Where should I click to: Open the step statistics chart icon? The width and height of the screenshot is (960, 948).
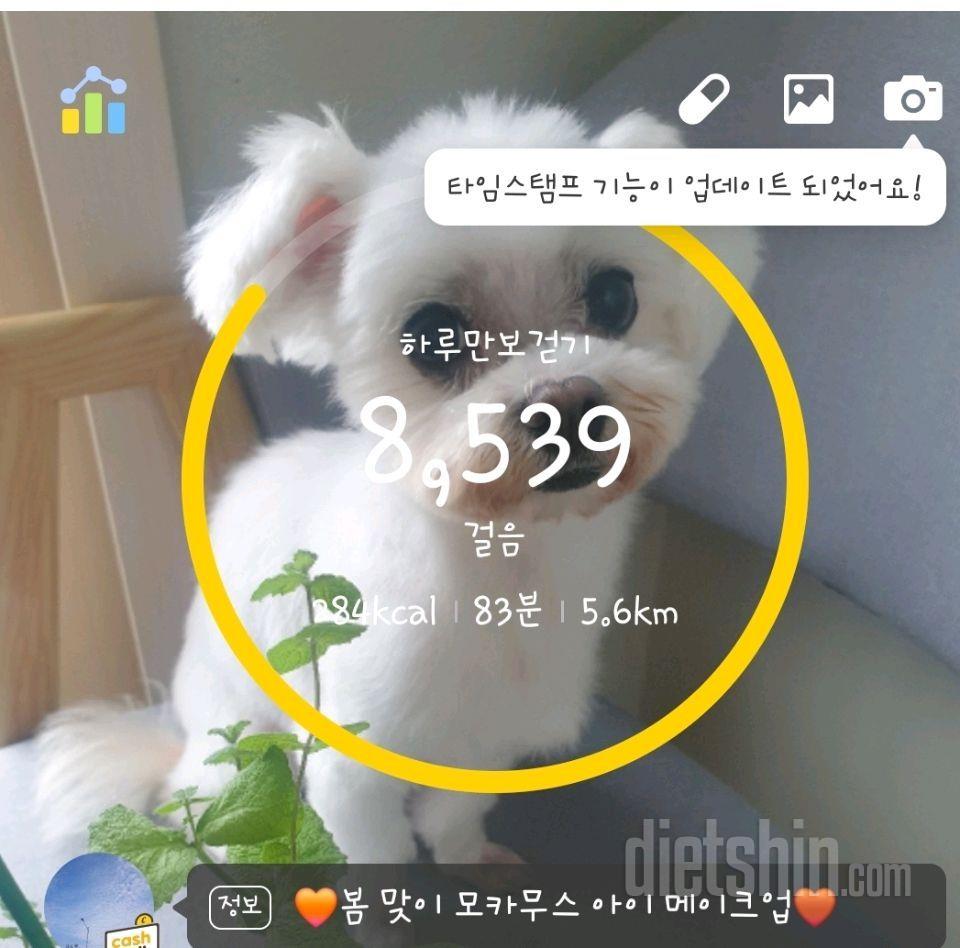coord(93,101)
